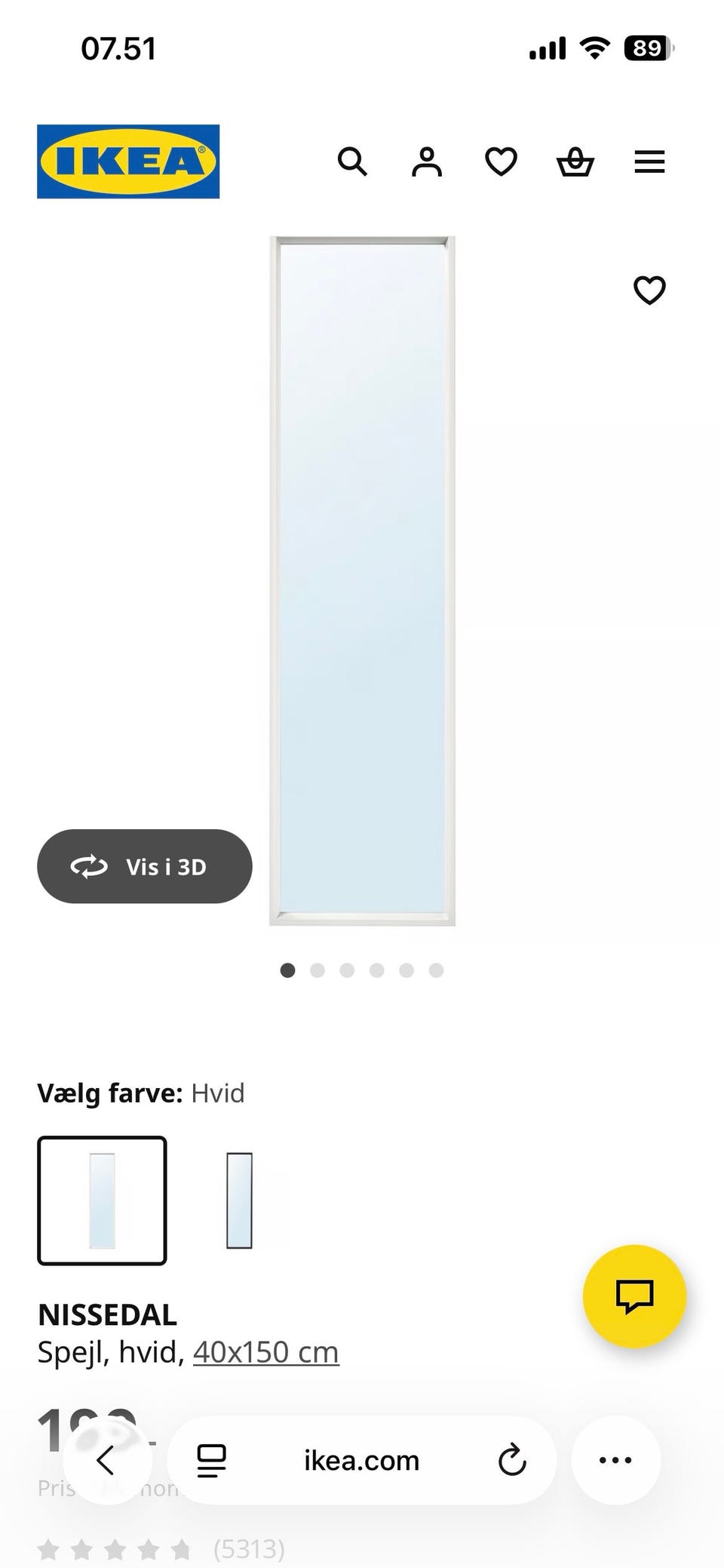Open the search function
724x1568 pixels.
352,161
